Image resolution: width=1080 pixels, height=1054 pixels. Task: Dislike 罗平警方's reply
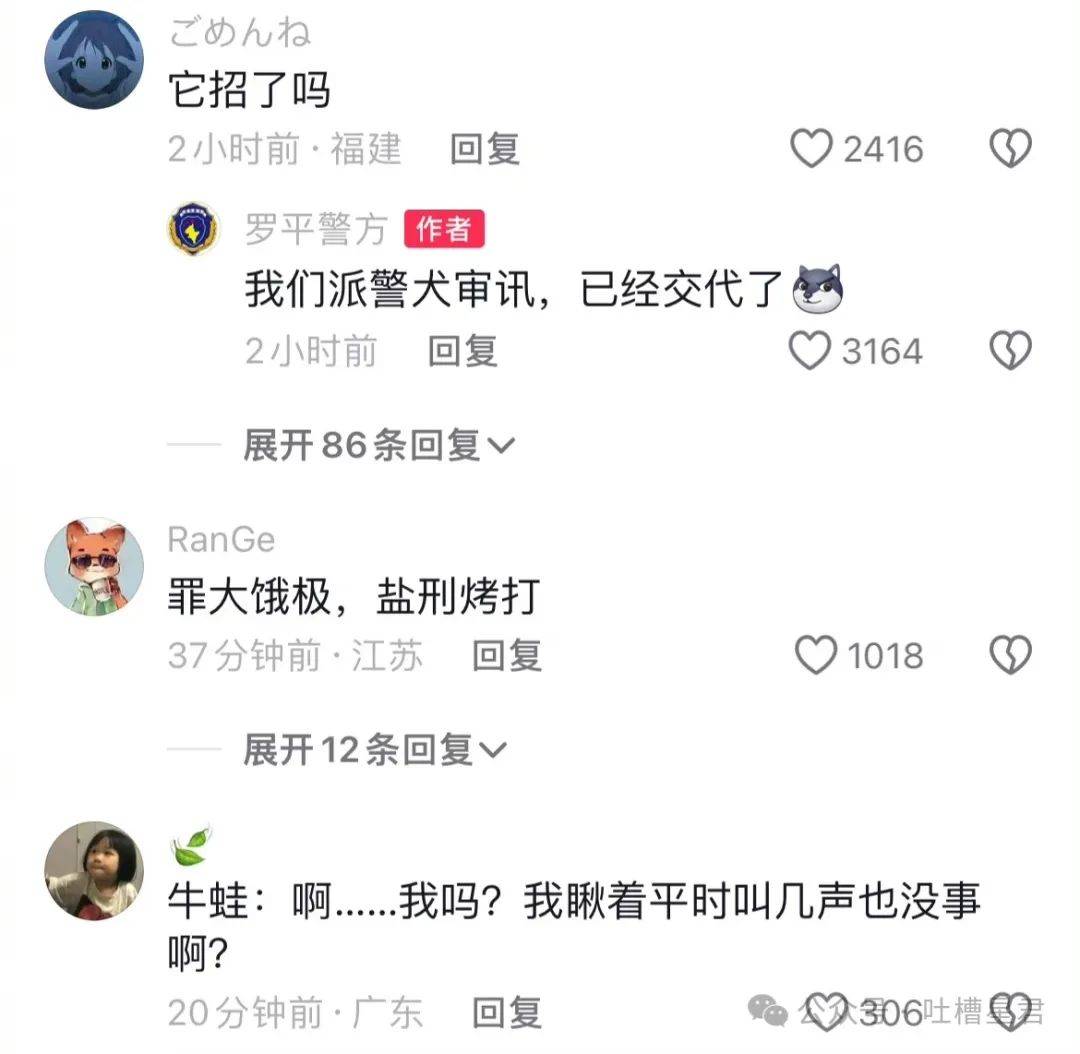[x=1010, y=352]
